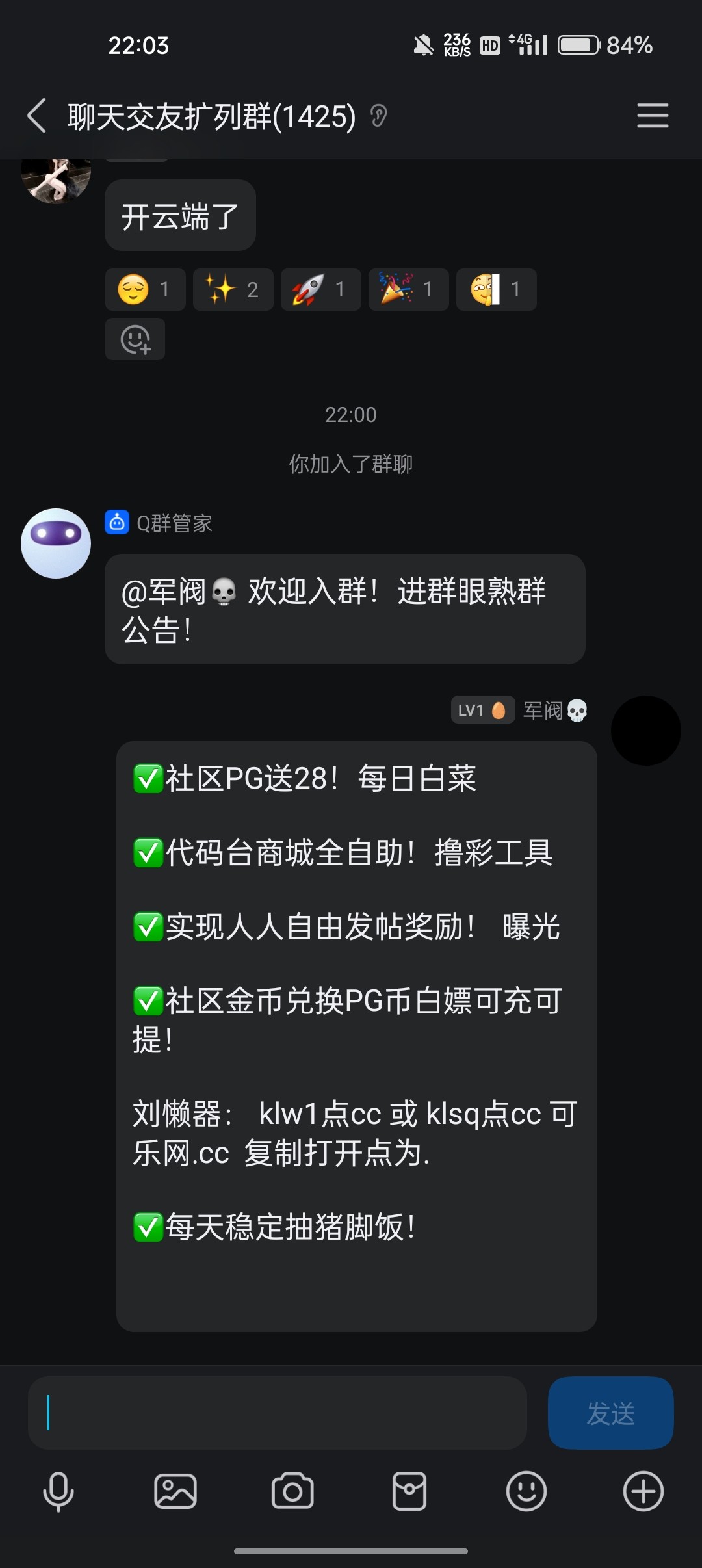
Task: Tap the 发送 send button
Action: 610,1413
